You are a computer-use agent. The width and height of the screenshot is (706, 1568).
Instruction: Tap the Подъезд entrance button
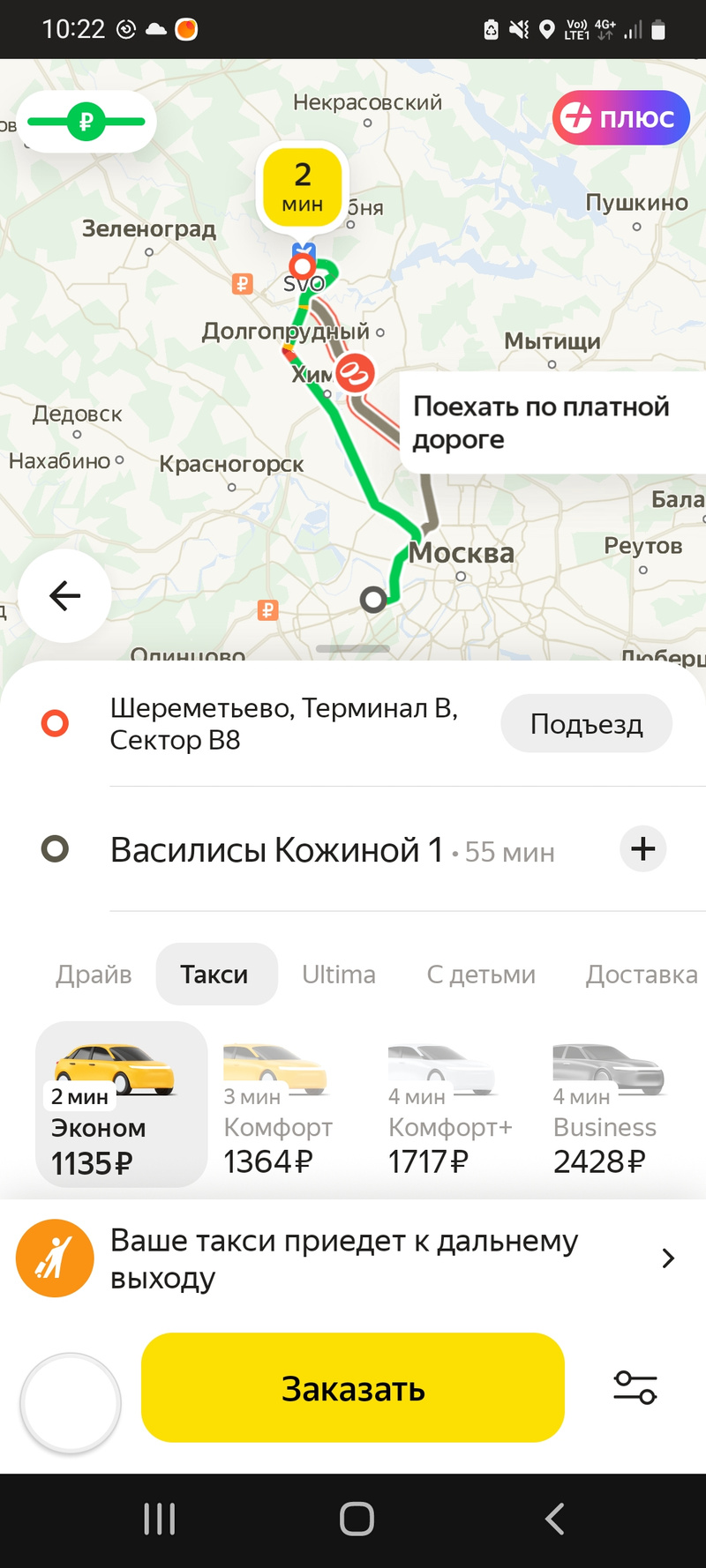coord(586,724)
